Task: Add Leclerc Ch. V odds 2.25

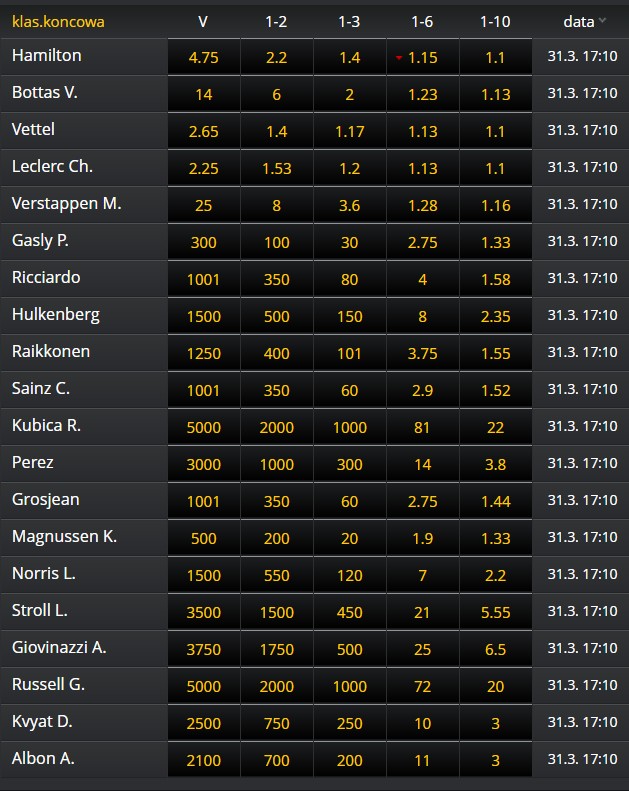Action: 203,169
